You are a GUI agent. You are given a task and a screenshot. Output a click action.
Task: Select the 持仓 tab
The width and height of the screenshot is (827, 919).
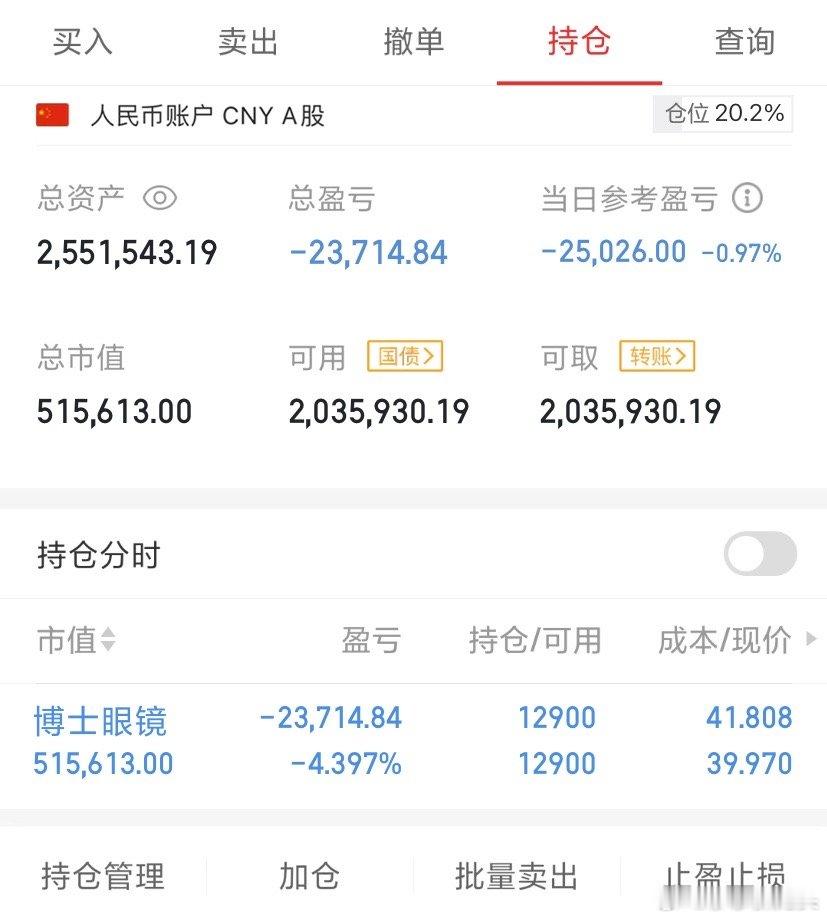pyautogui.click(x=579, y=42)
